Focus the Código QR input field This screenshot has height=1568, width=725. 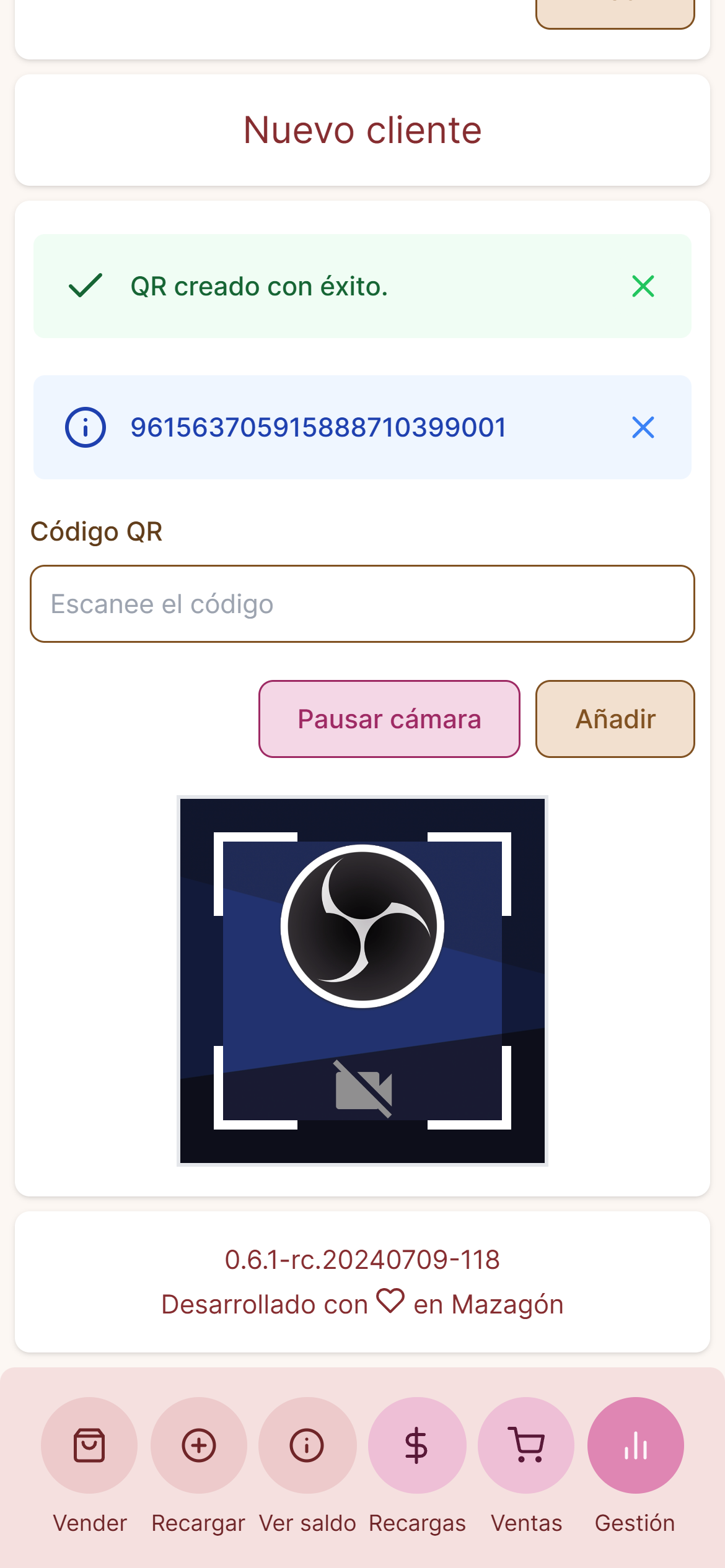(x=362, y=604)
